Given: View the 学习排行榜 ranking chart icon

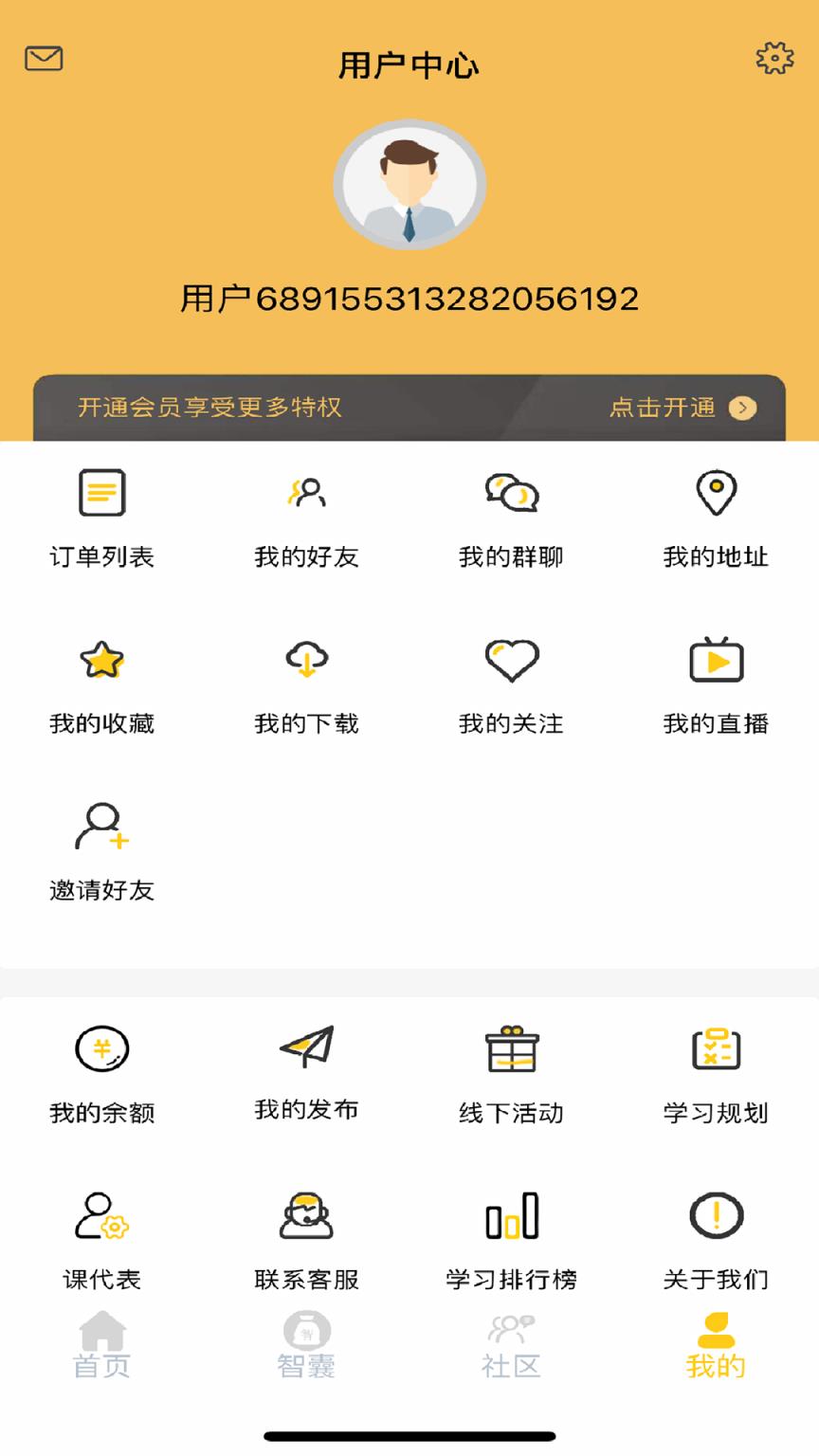Looking at the screenshot, I should click(x=513, y=1216).
